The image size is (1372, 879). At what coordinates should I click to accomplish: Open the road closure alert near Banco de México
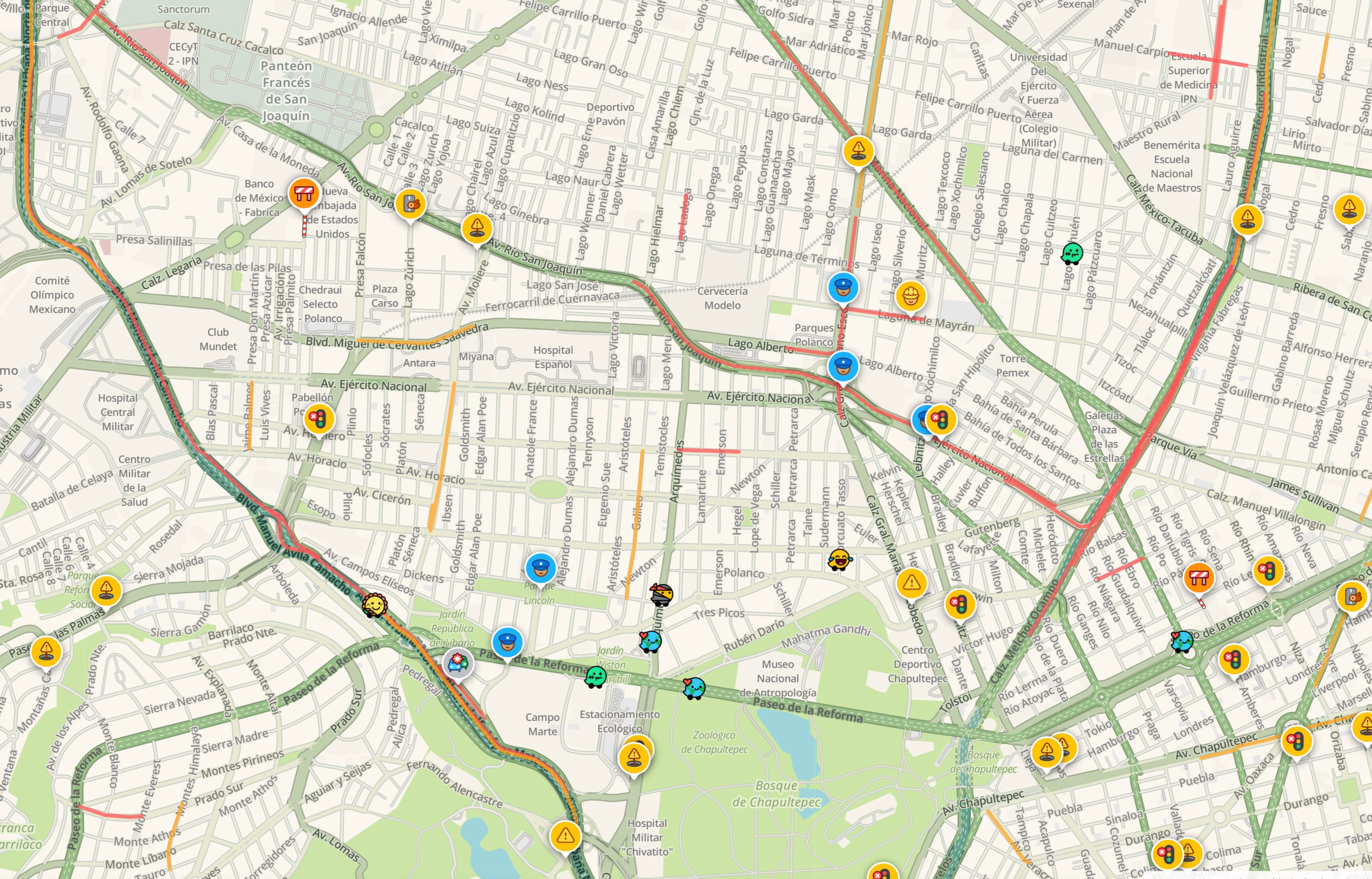point(303,194)
